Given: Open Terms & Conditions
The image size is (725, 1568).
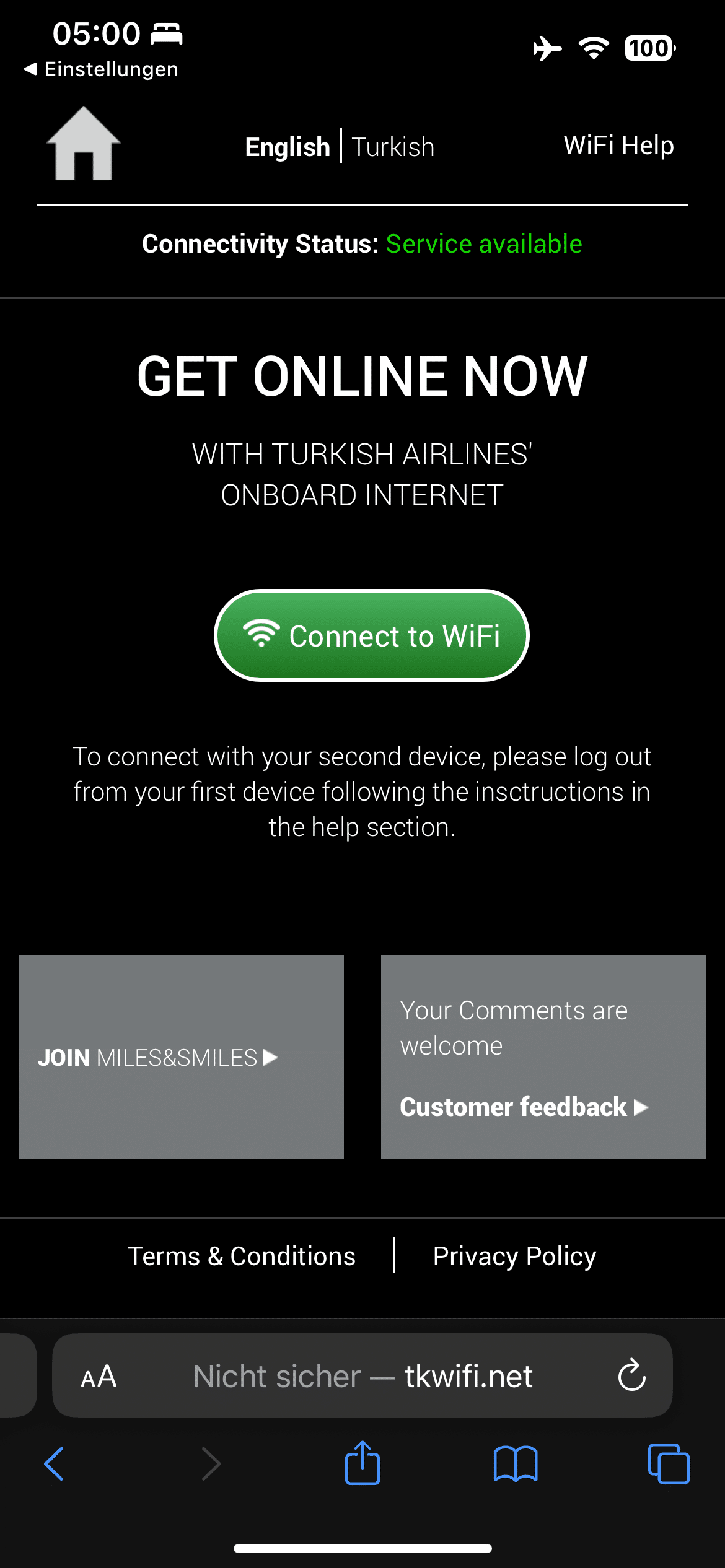Looking at the screenshot, I should point(242,1255).
